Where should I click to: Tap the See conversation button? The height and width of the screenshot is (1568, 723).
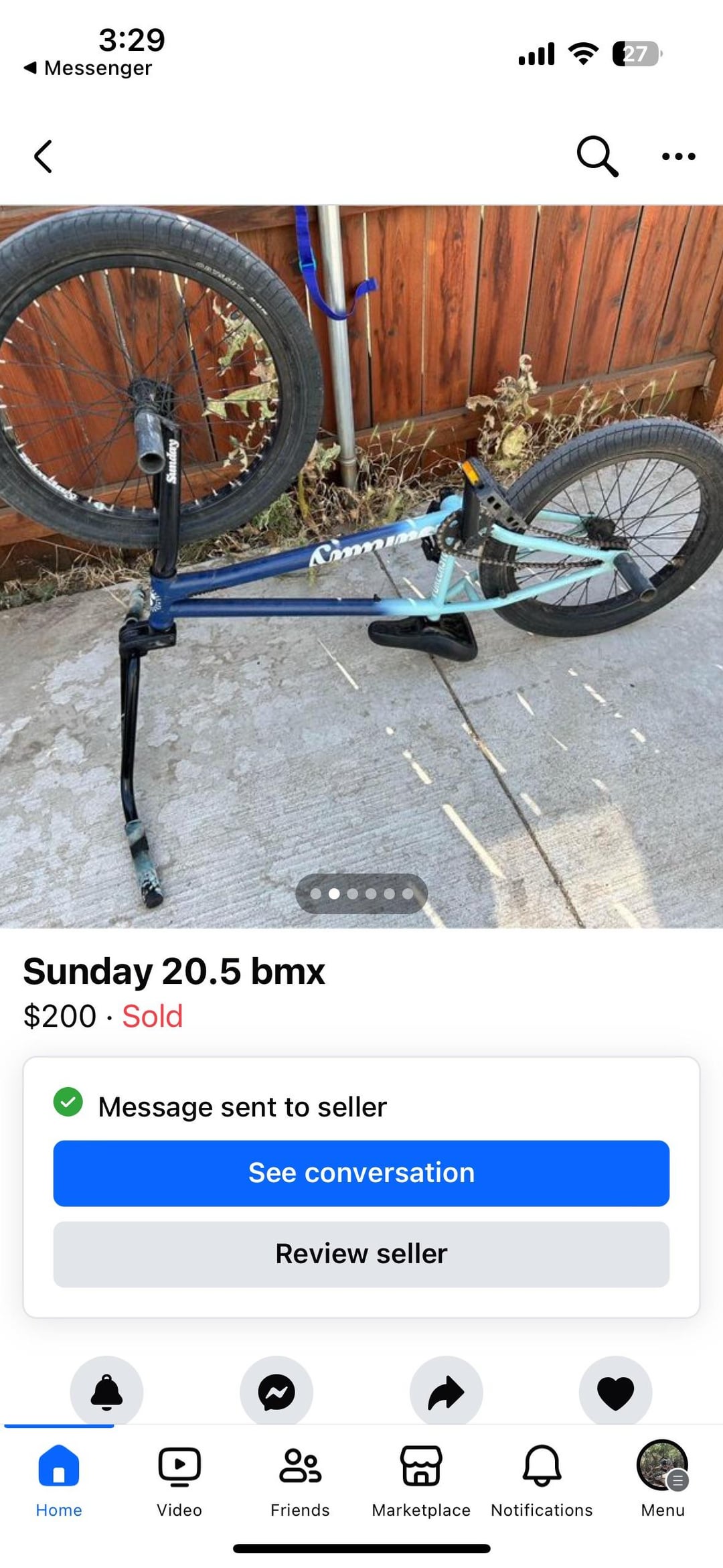(361, 1173)
